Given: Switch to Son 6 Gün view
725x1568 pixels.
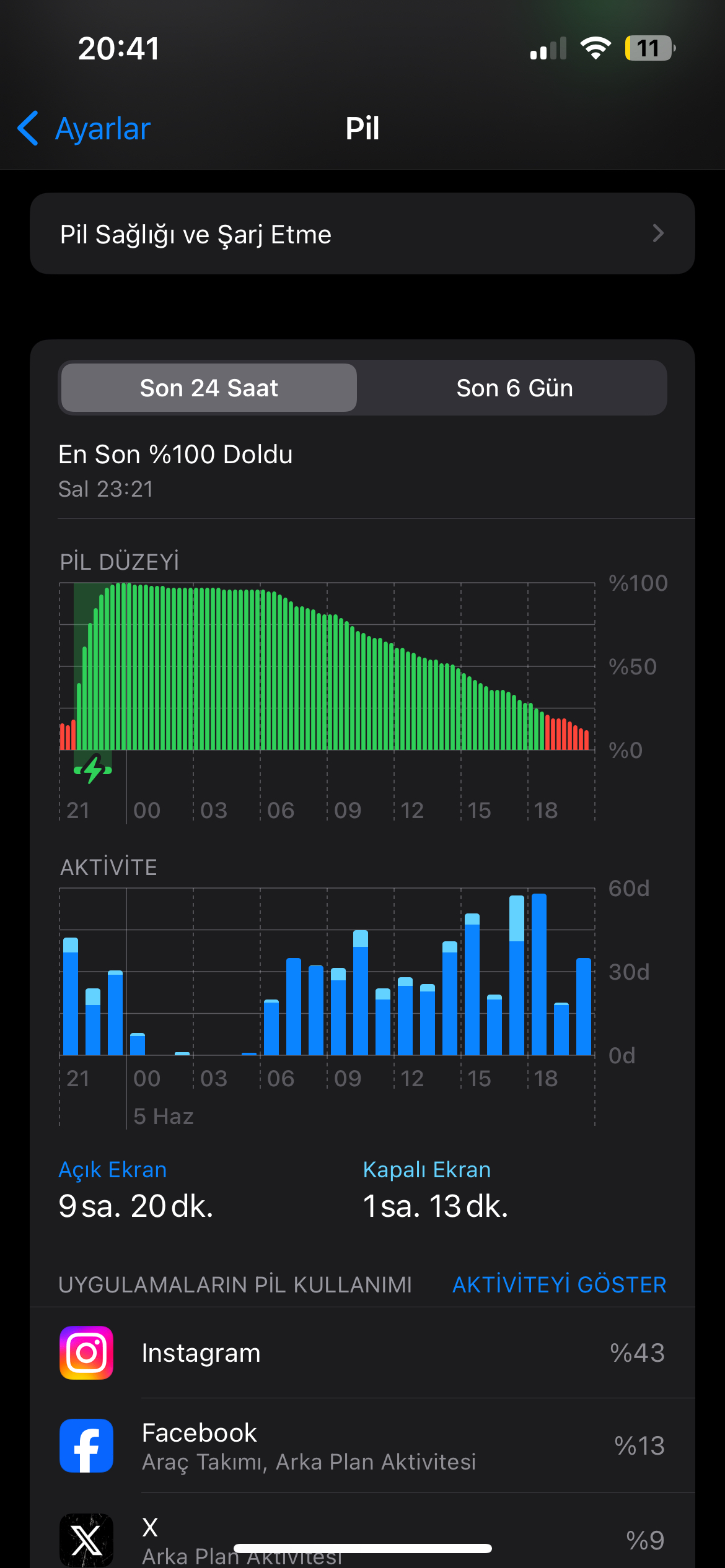Looking at the screenshot, I should click(x=514, y=388).
